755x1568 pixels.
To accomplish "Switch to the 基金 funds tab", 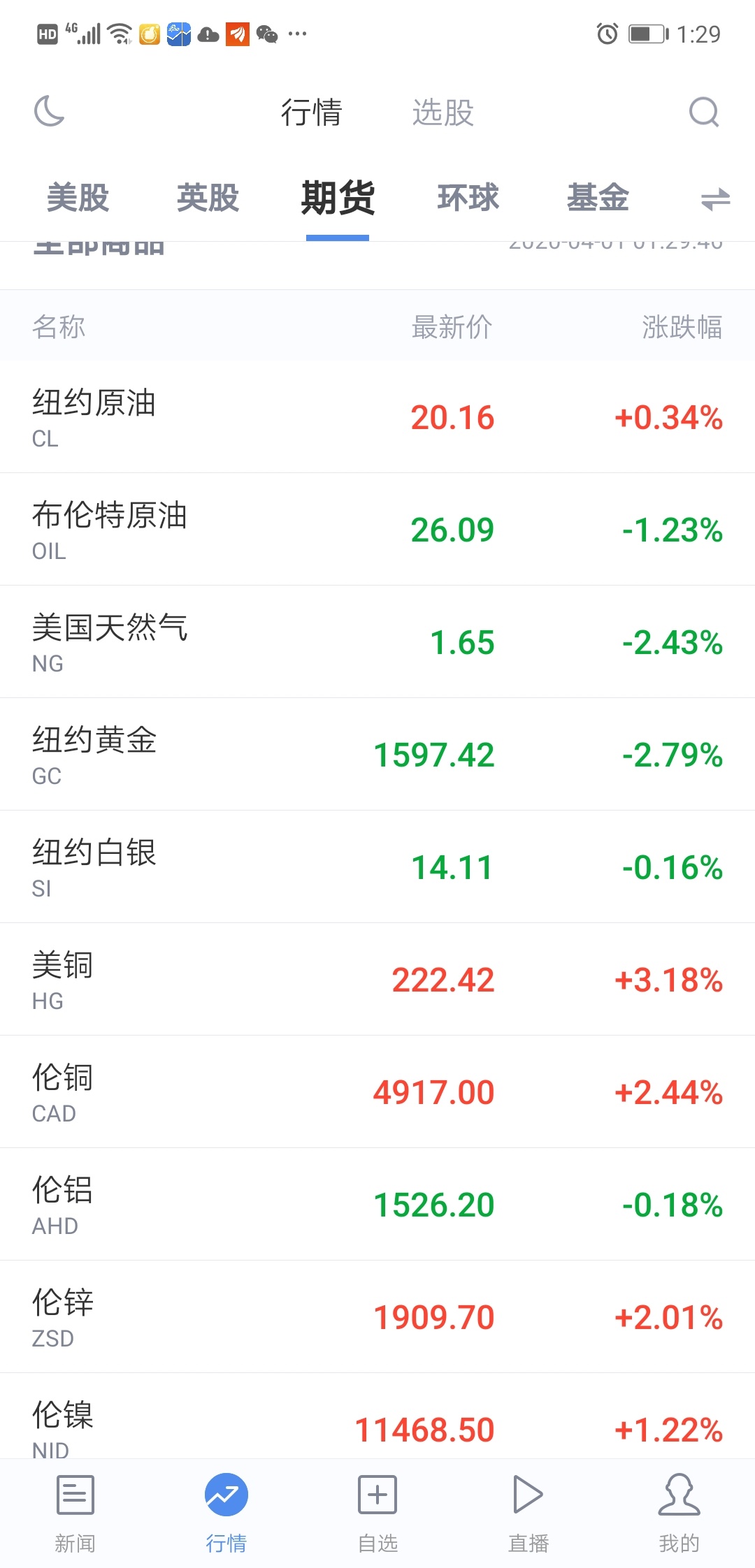I will click(x=598, y=198).
